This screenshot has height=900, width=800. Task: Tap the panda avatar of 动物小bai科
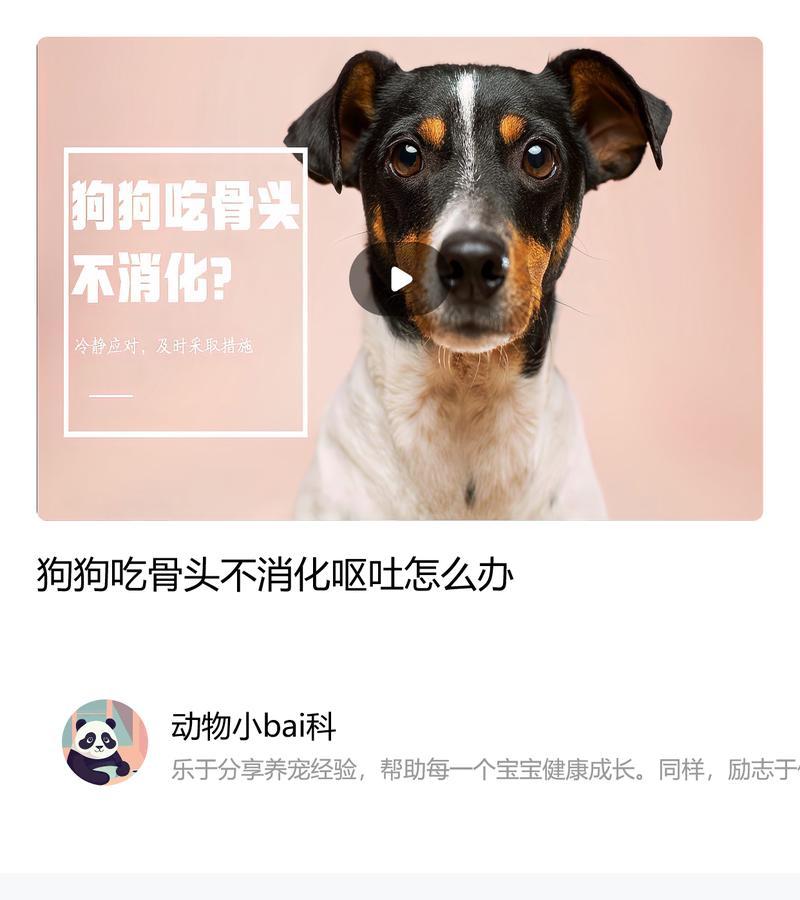[104, 743]
